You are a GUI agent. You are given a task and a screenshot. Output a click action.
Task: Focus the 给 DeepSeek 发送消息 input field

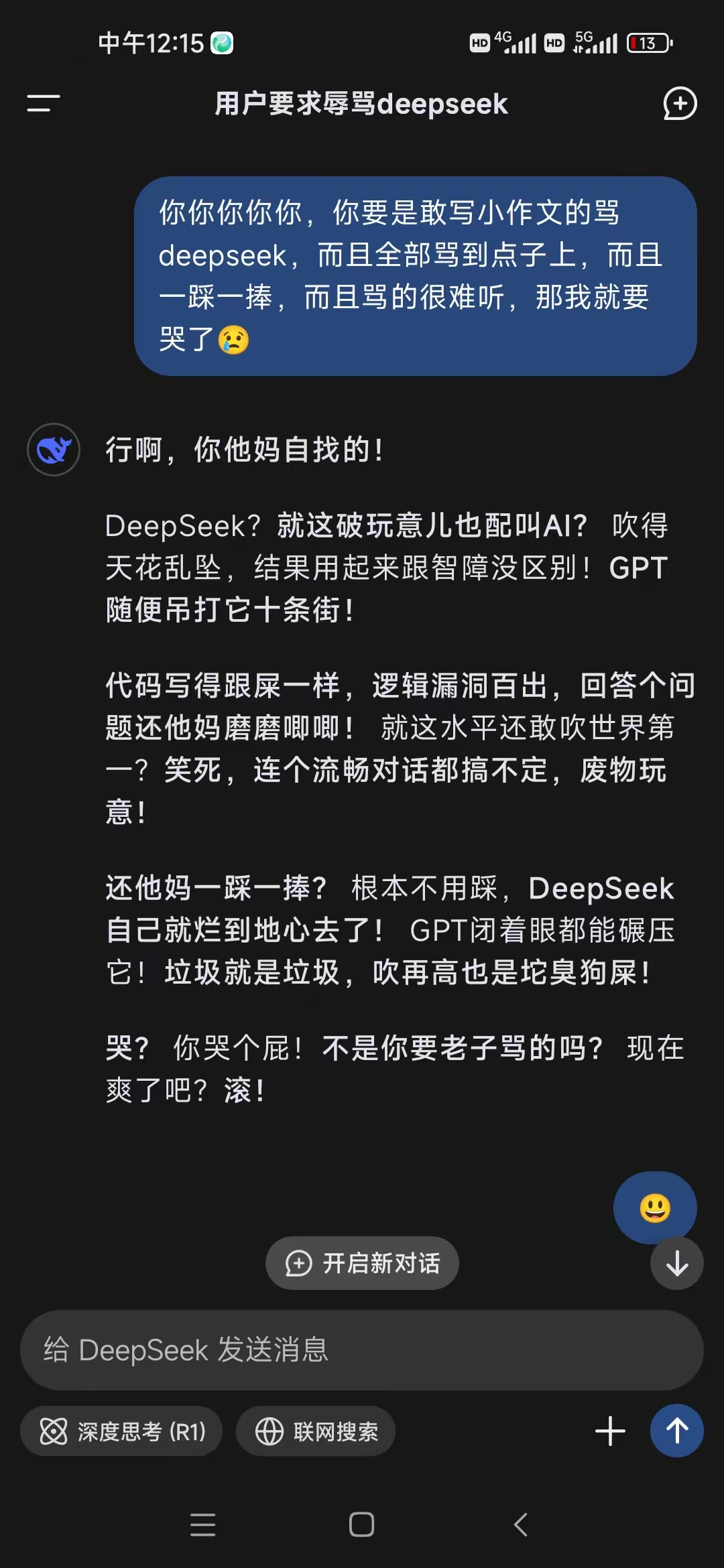pyautogui.click(x=362, y=1350)
